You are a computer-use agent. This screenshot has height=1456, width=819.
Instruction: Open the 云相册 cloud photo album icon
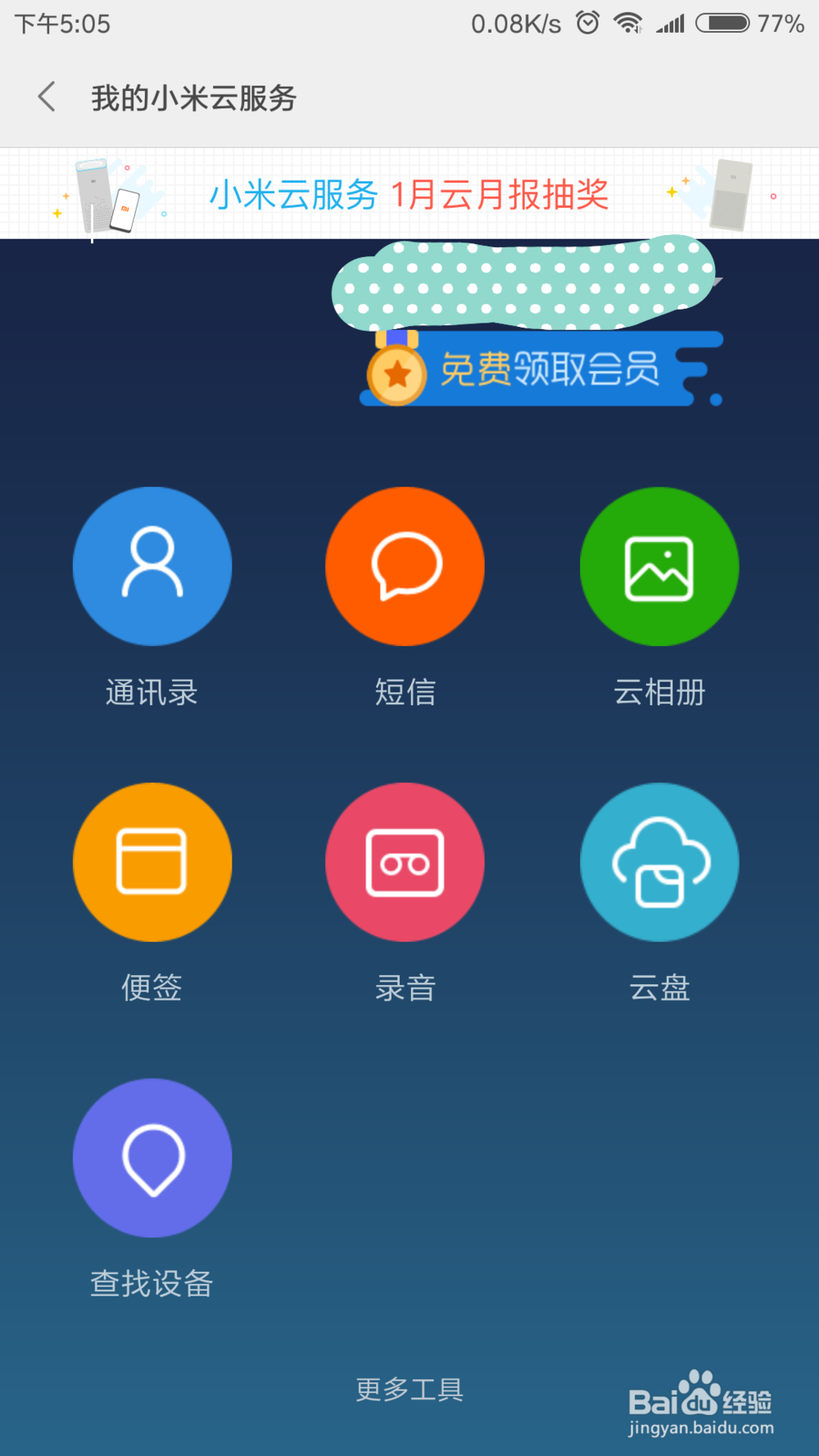[658, 566]
